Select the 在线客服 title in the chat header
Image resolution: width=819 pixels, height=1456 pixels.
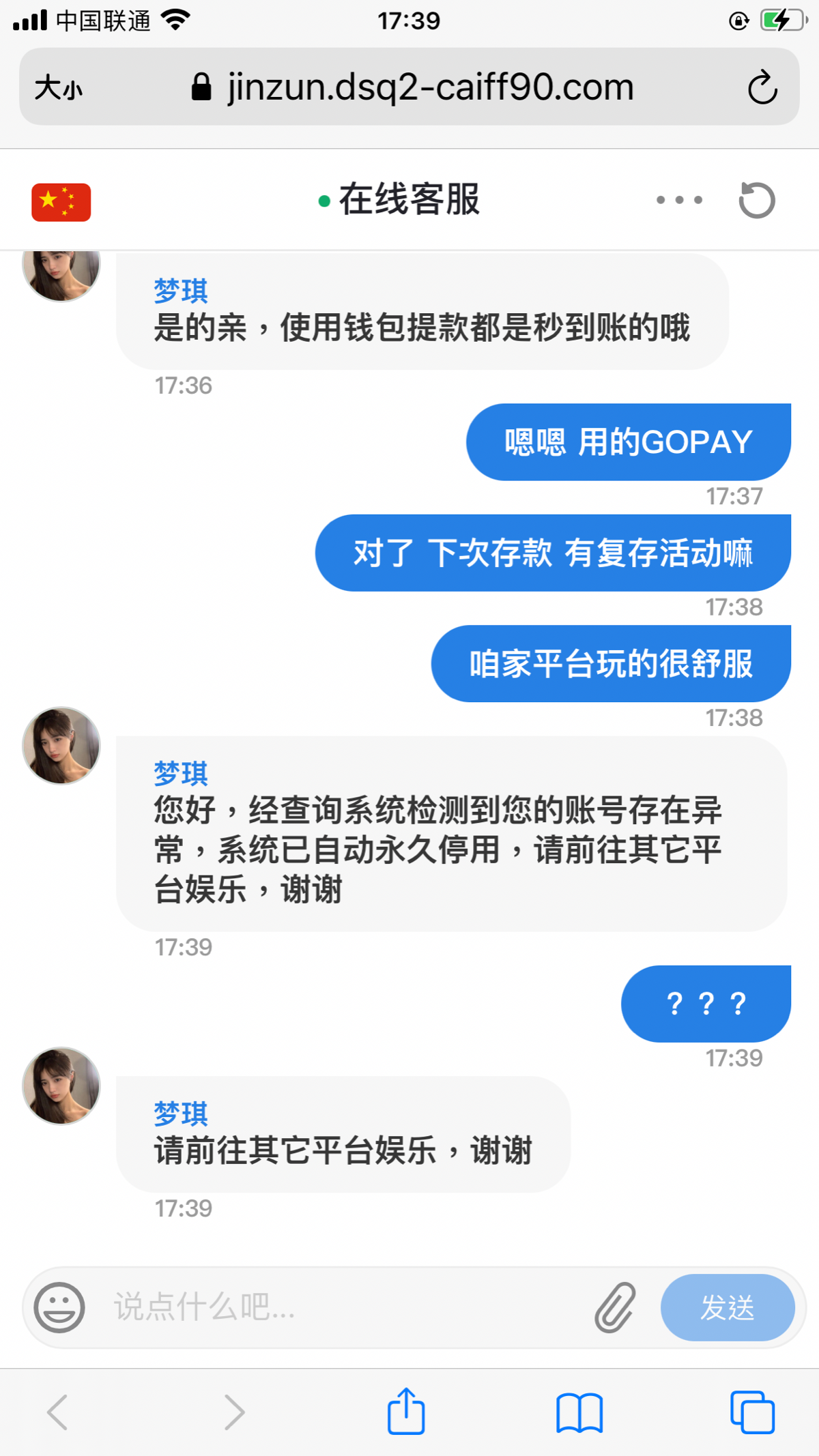pyautogui.click(x=410, y=199)
